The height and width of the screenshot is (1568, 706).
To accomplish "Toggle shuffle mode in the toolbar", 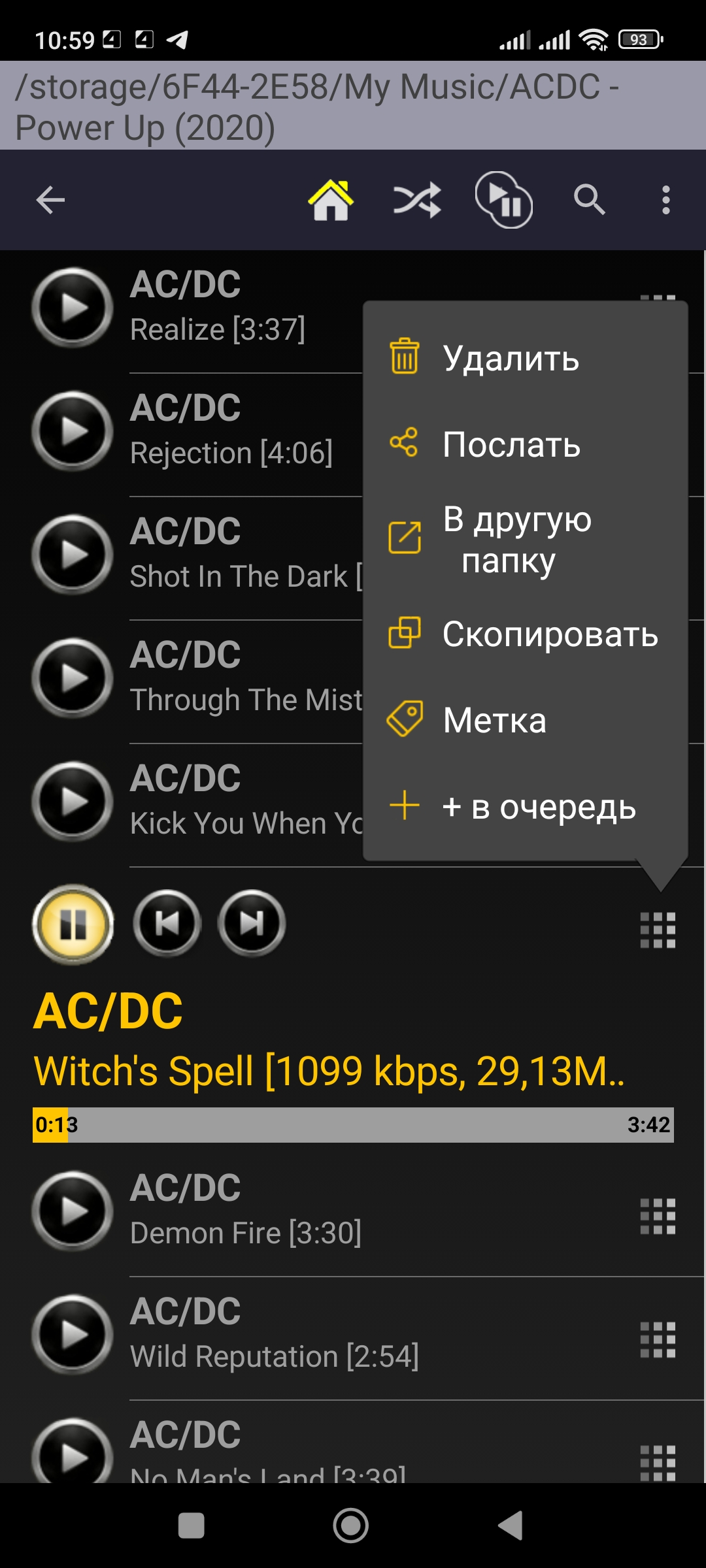I will tap(417, 200).
